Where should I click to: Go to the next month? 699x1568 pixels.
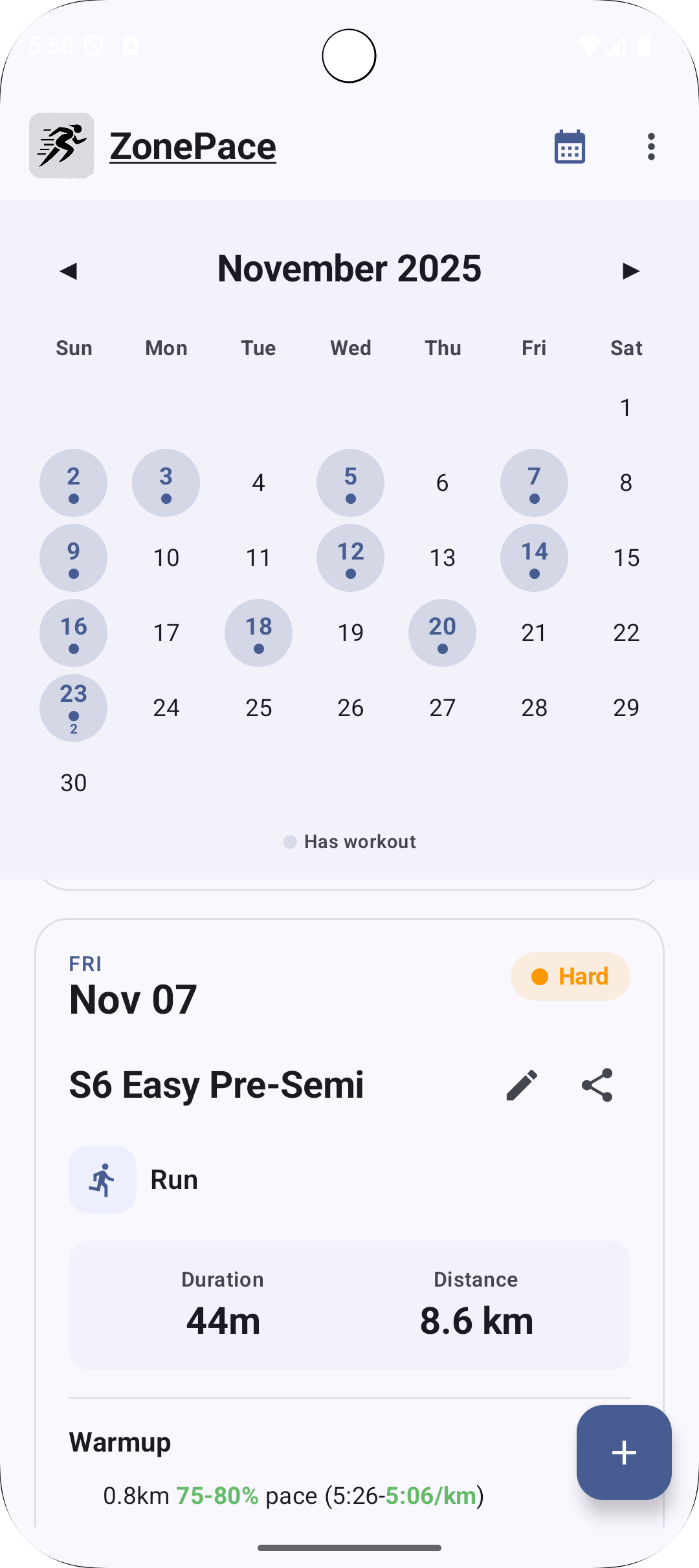click(x=630, y=270)
